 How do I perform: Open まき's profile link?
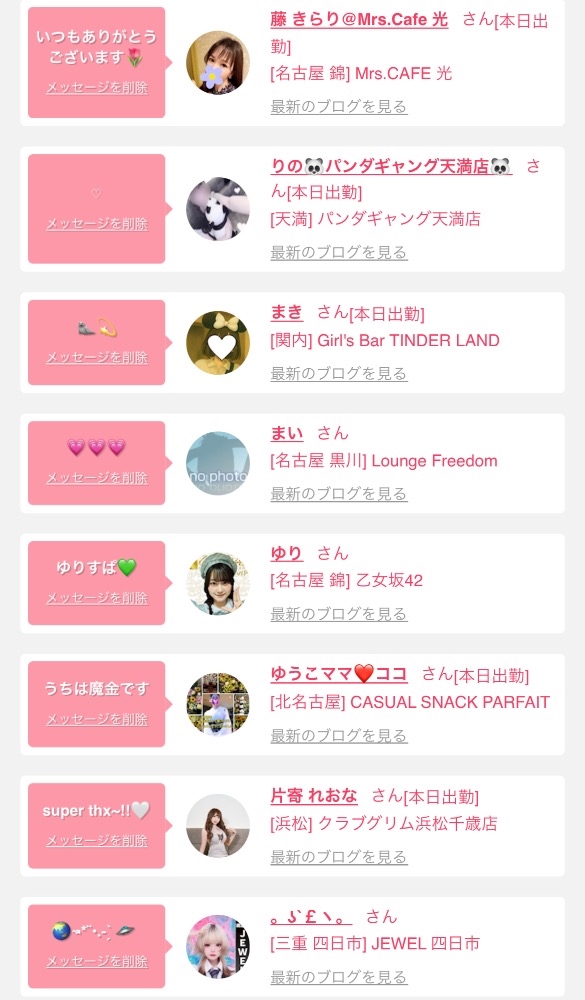tap(286, 312)
